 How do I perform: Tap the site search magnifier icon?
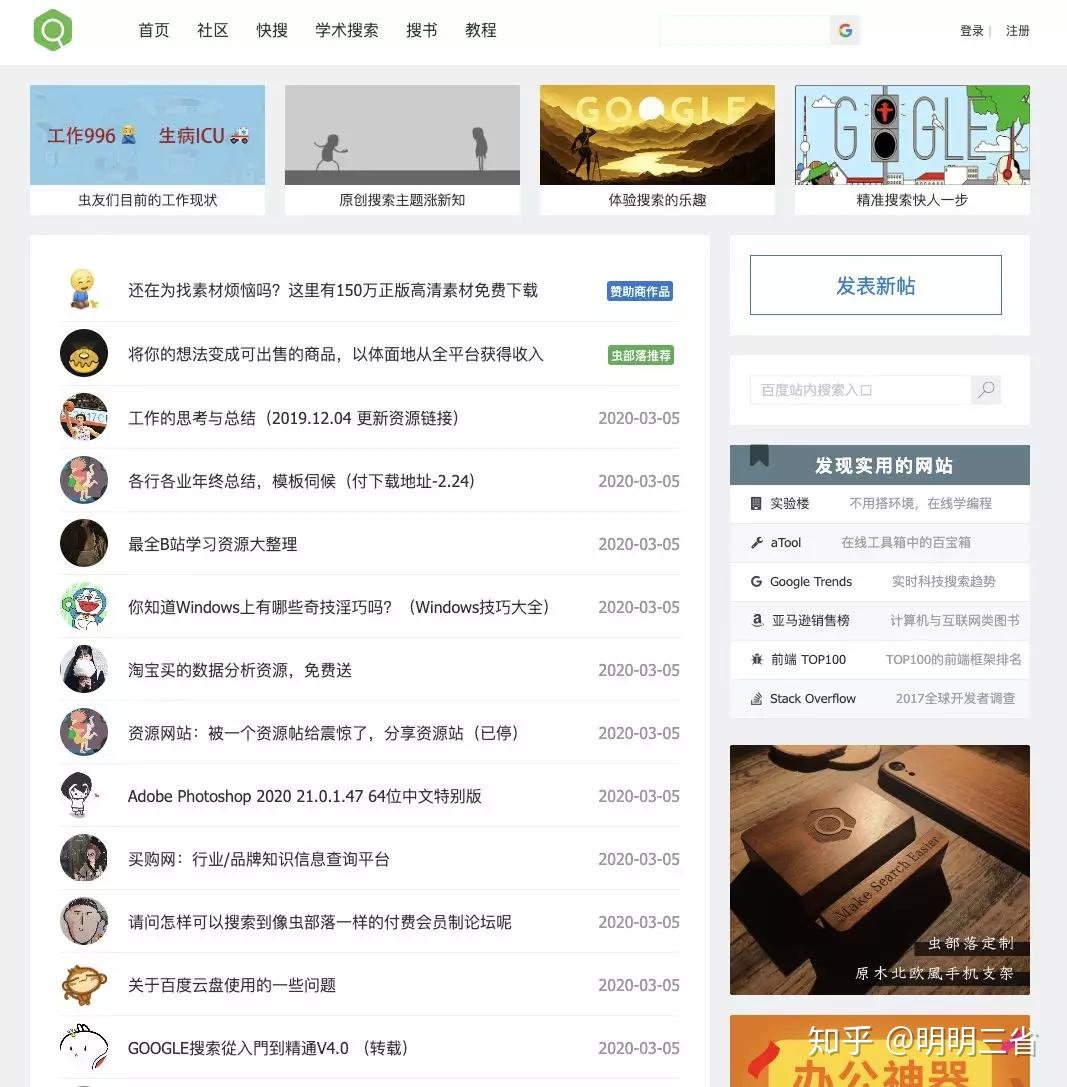(986, 390)
